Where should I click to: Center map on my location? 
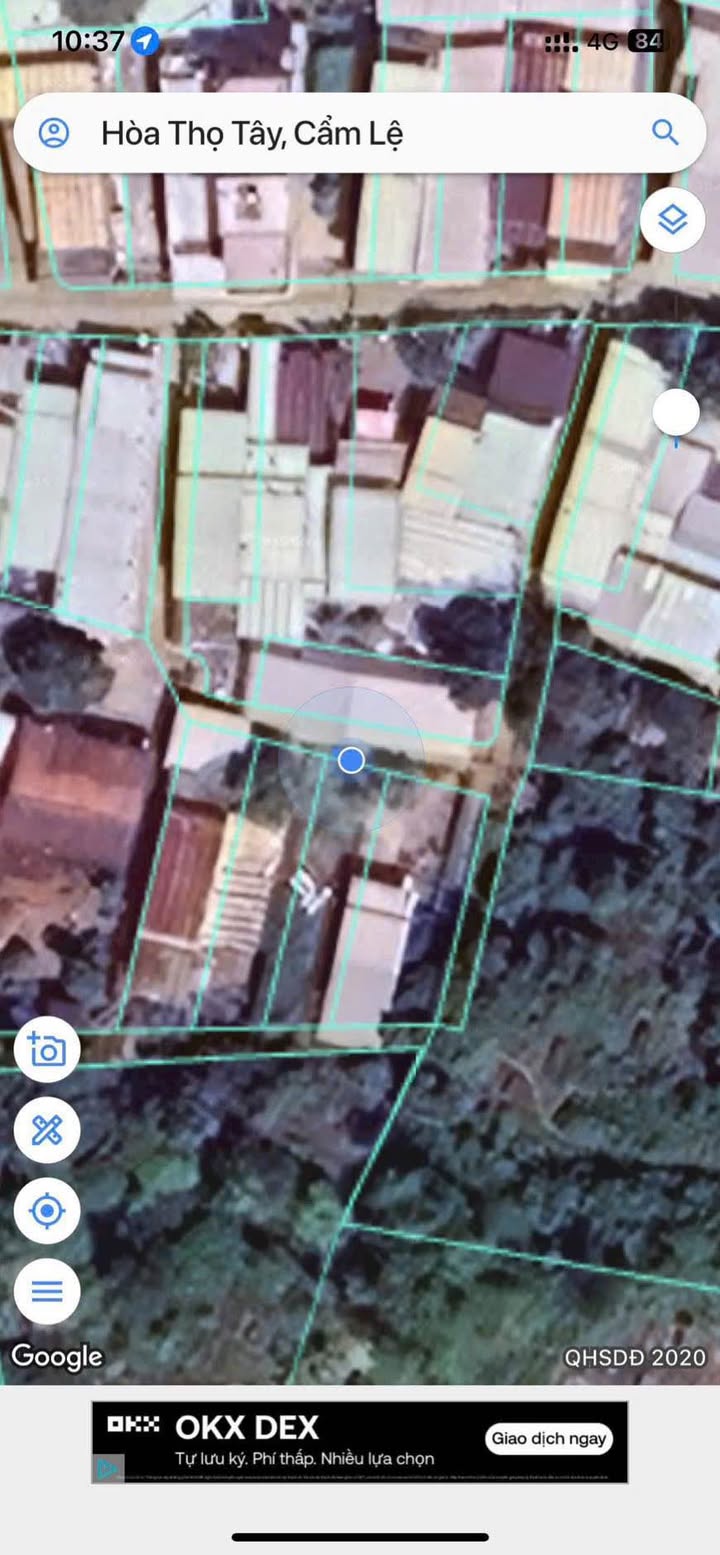pyautogui.click(x=47, y=1211)
